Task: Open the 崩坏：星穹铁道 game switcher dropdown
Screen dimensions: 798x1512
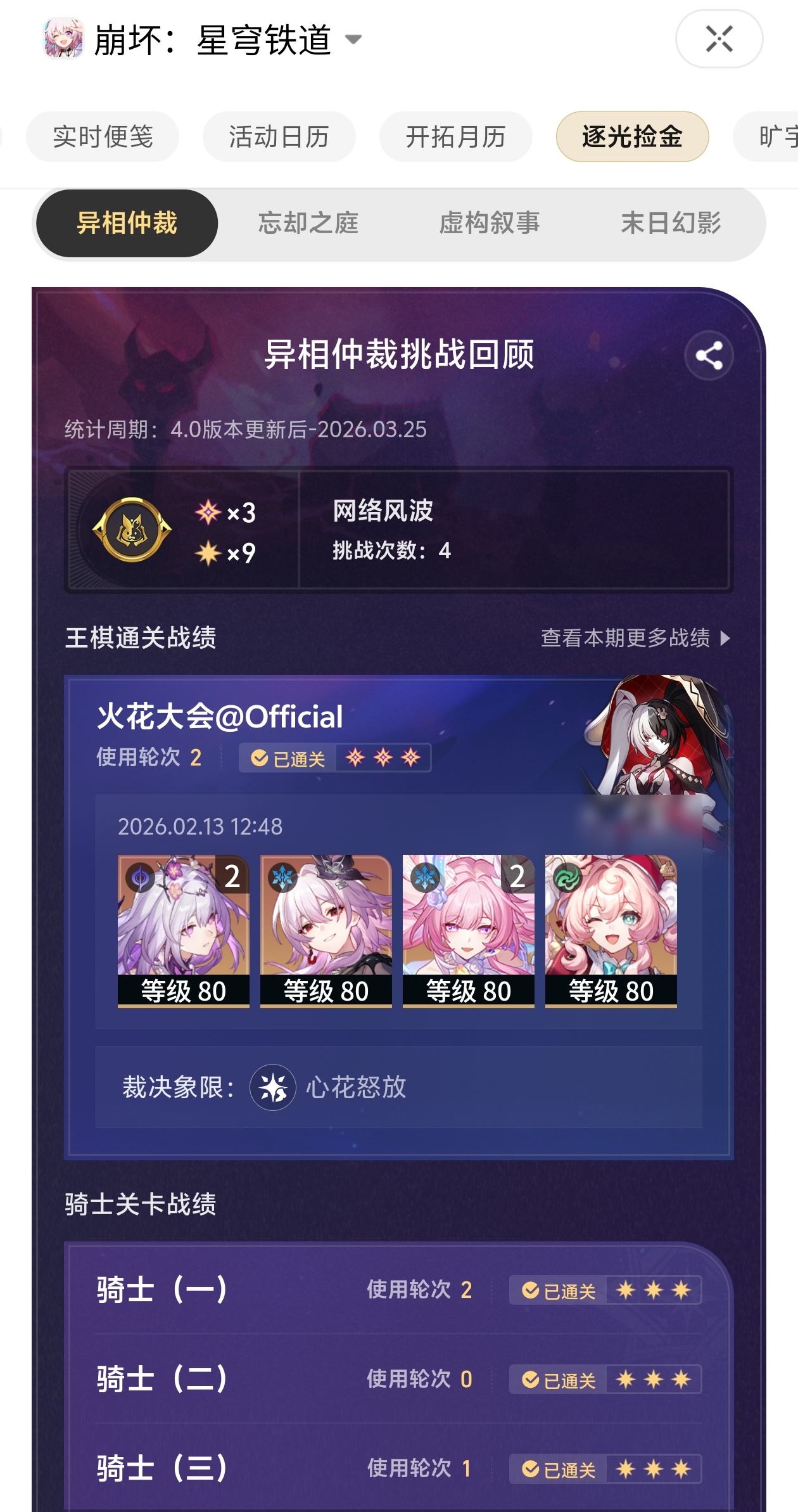Action: pyautogui.click(x=203, y=39)
